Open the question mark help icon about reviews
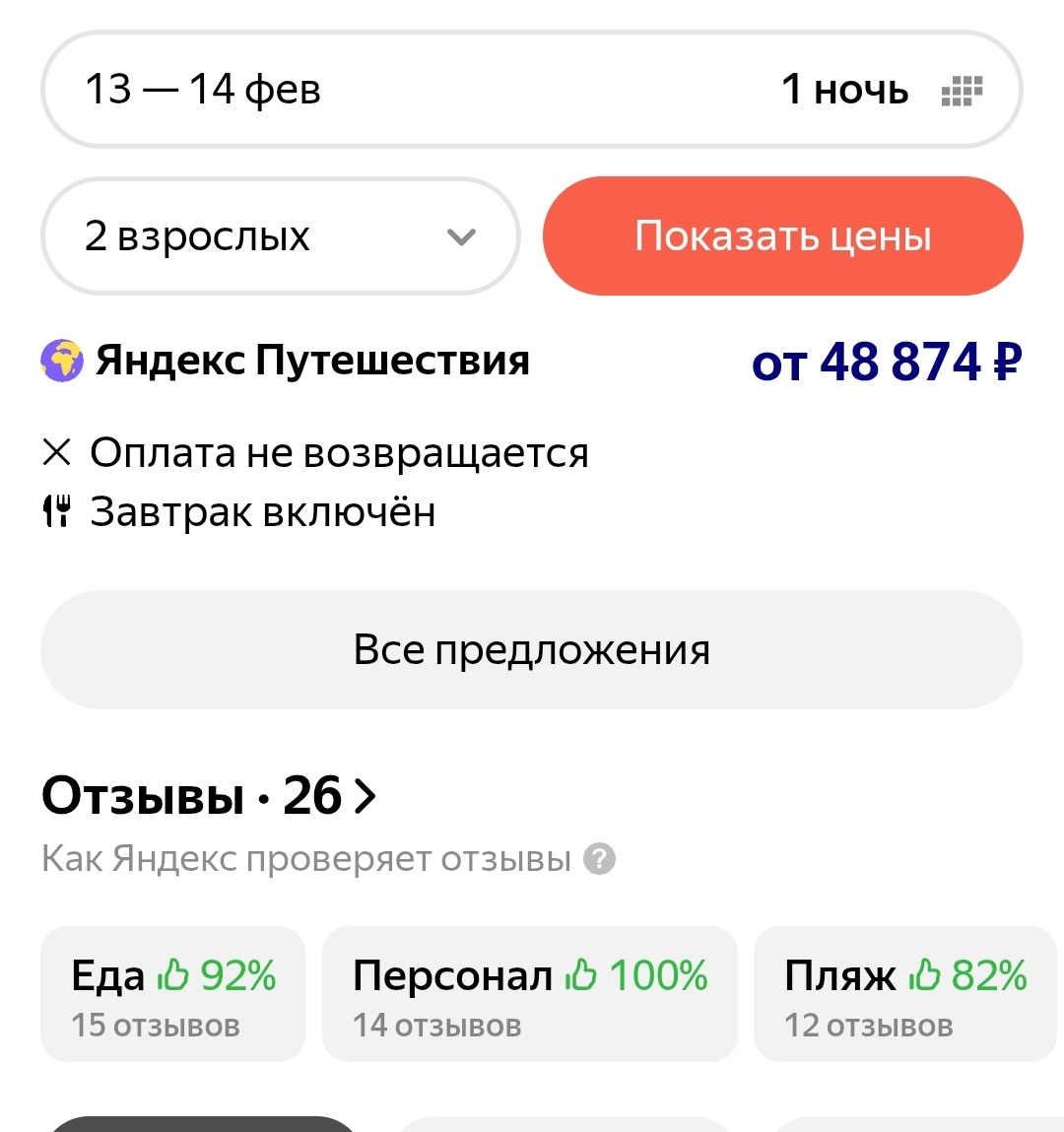 tap(598, 858)
